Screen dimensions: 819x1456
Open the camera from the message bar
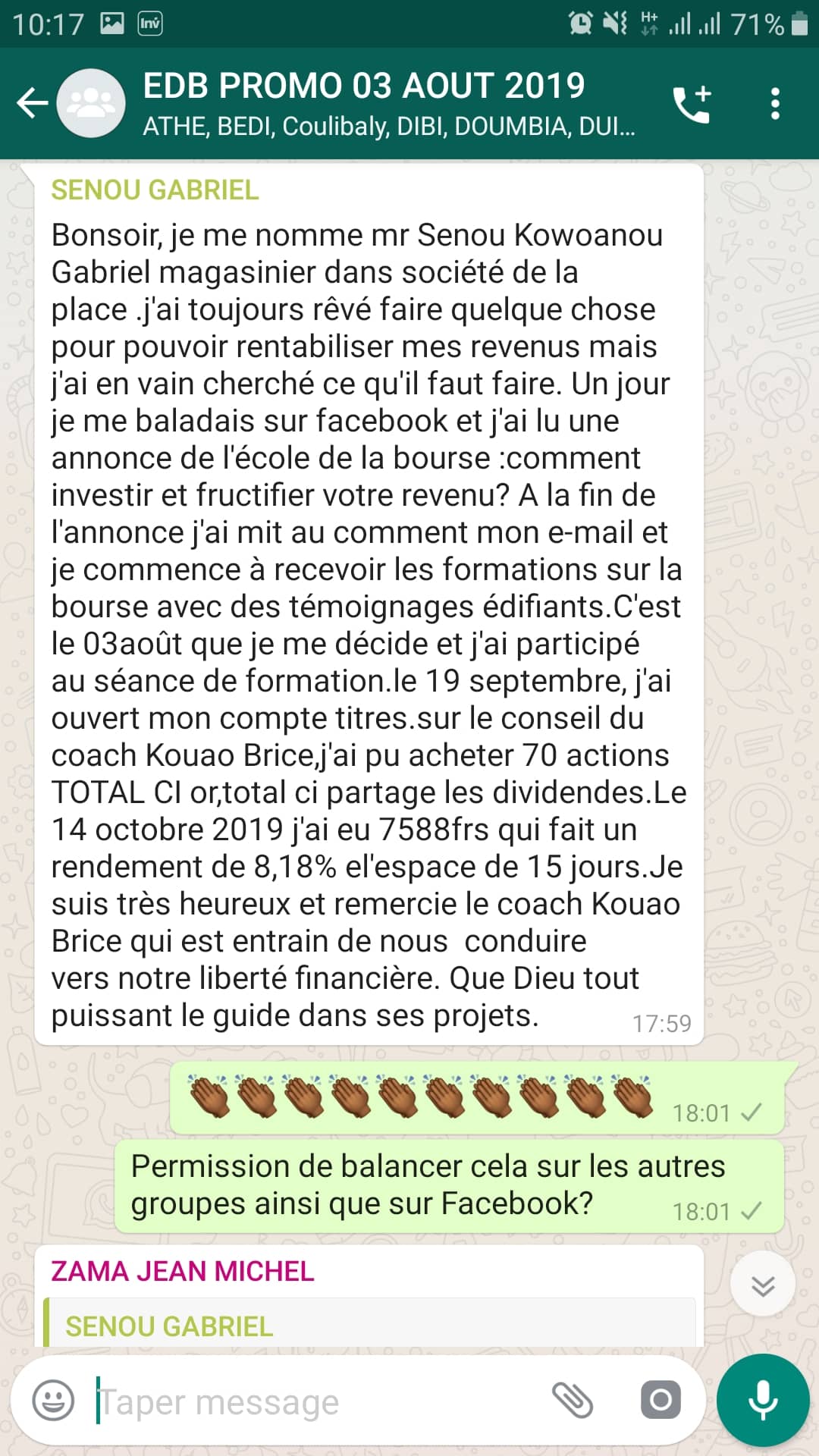[660, 1400]
